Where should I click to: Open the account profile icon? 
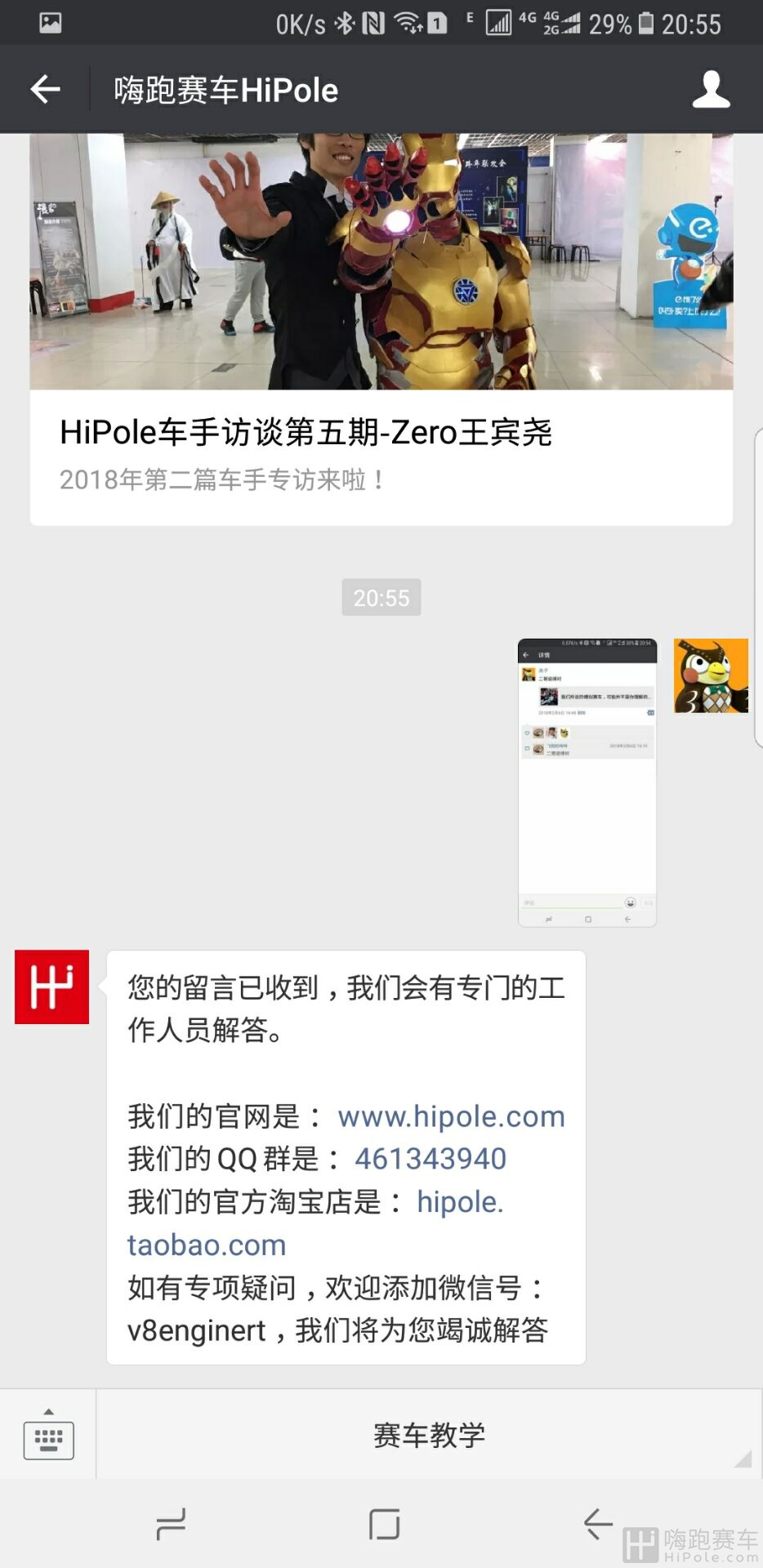click(711, 89)
